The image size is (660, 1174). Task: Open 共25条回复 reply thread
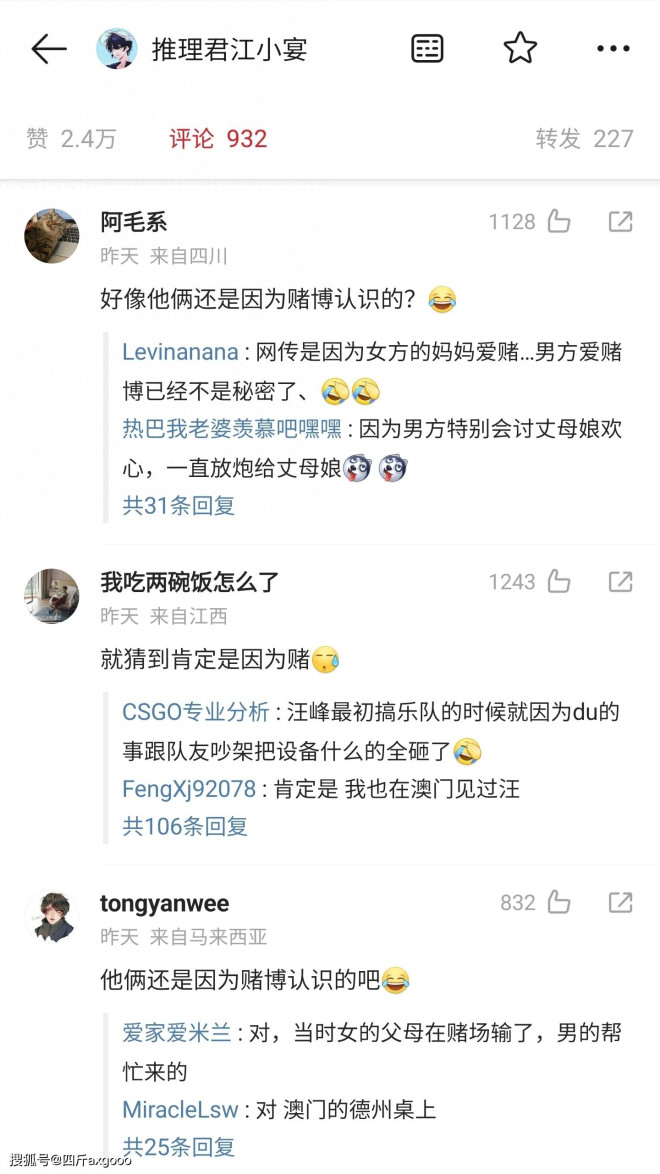[x=179, y=1146]
